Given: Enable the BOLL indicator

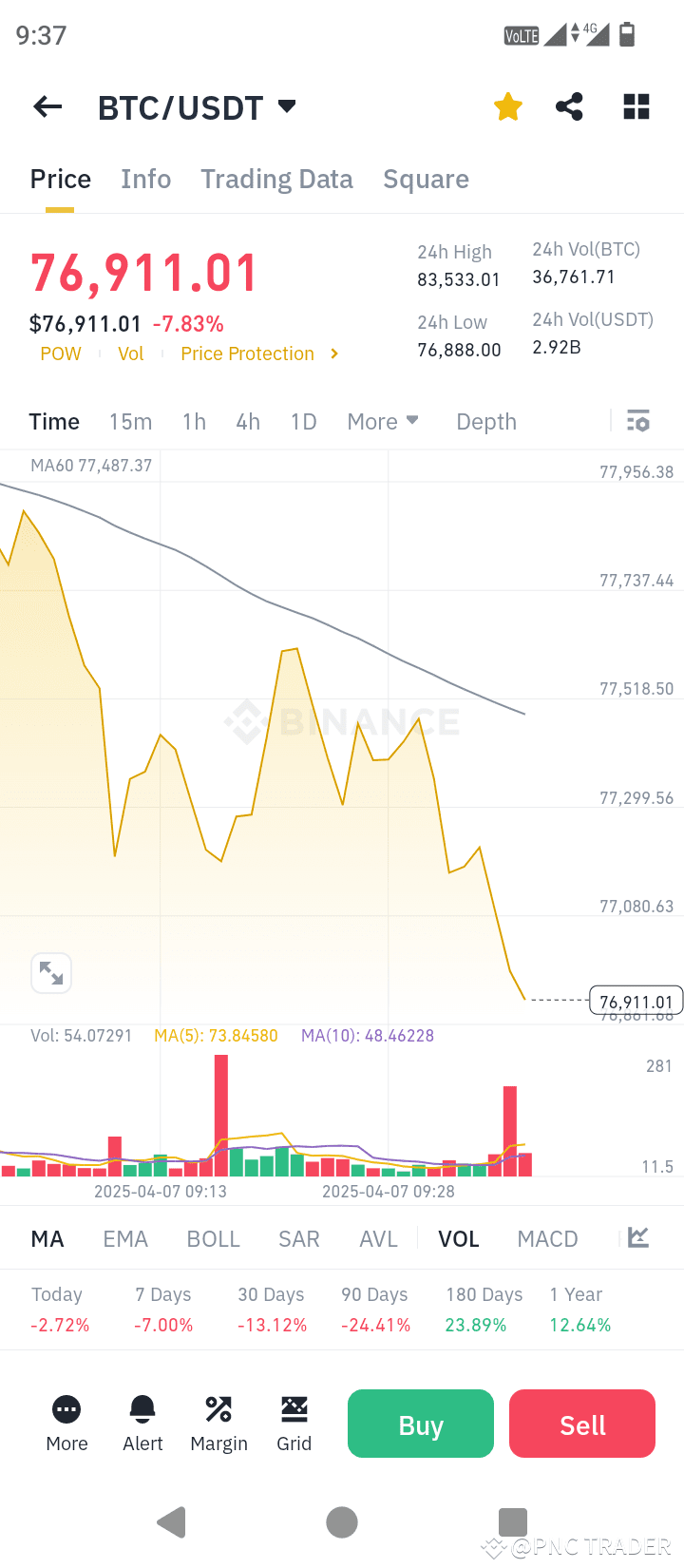Looking at the screenshot, I should pyautogui.click(x=213, y=1238).
